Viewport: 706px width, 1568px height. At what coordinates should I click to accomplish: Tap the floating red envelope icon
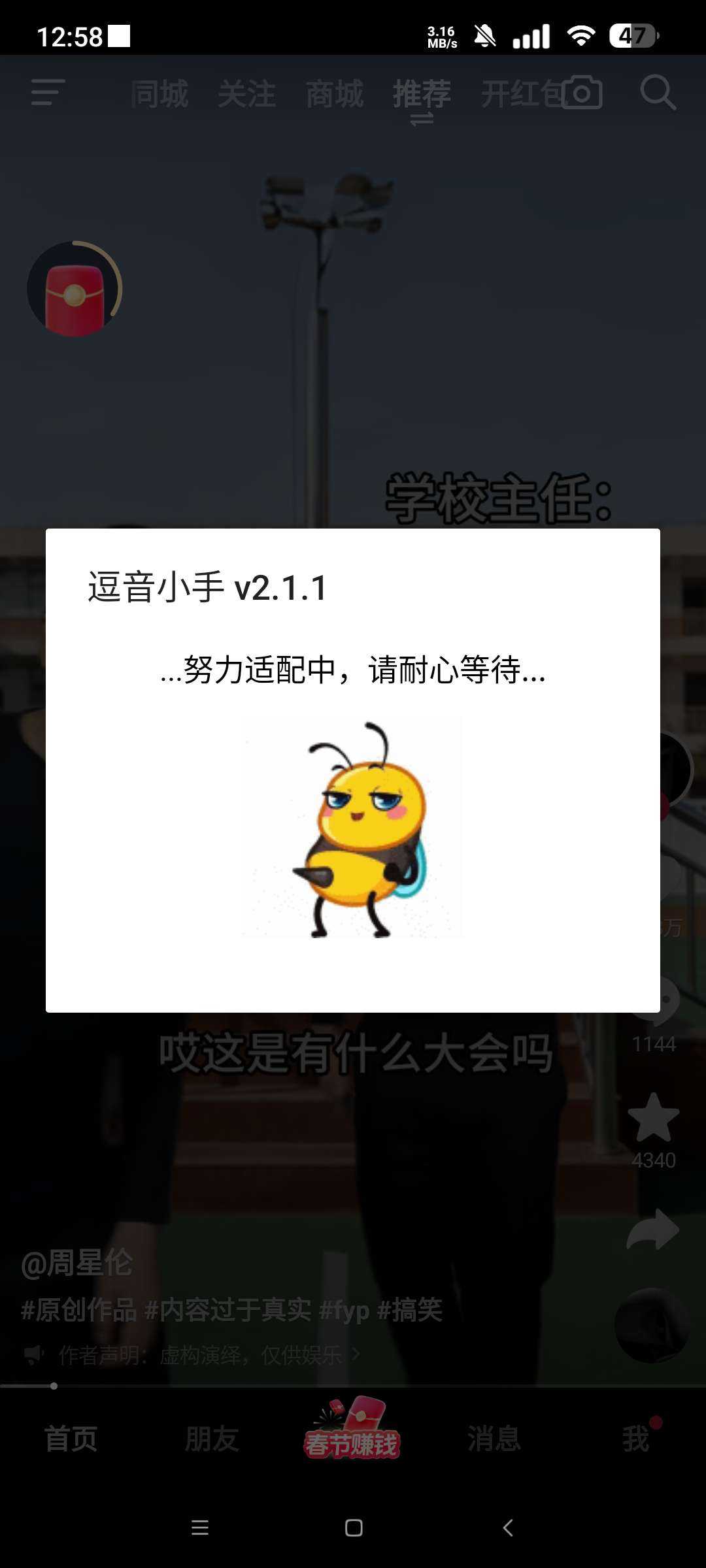coord(74,289)
